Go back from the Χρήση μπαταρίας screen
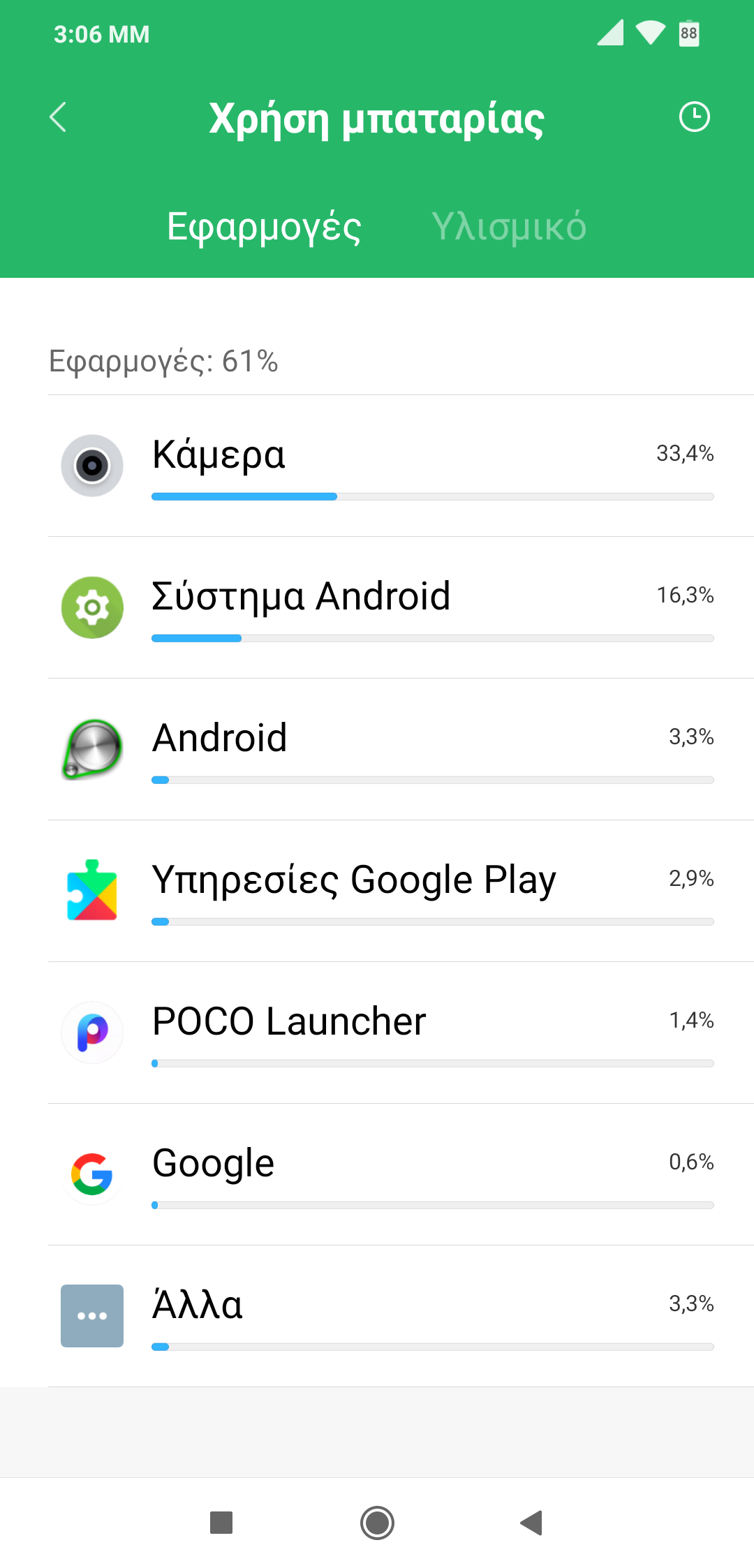 (x=59, y=117)
